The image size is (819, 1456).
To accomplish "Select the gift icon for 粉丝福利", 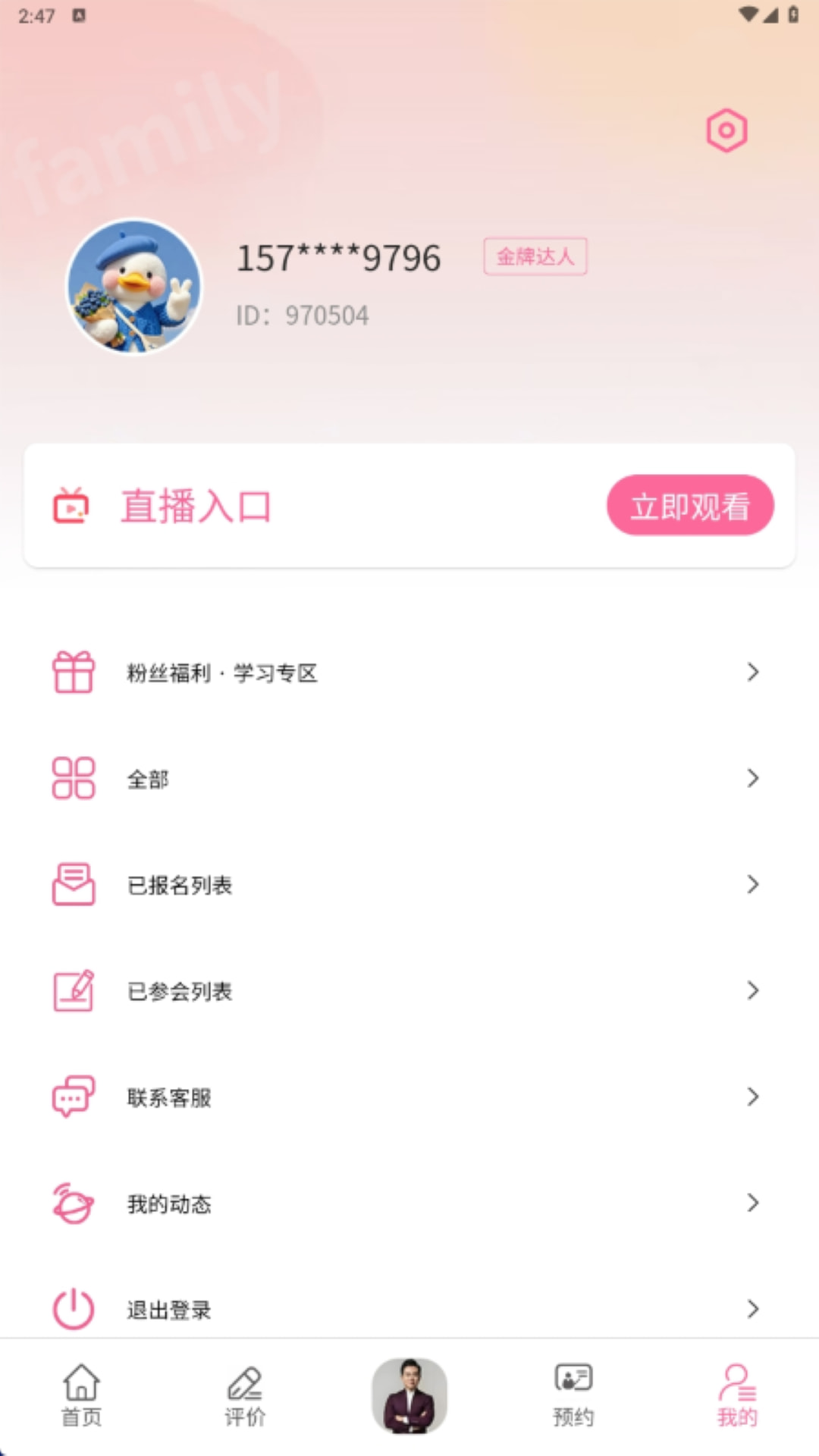I will 72,671.
